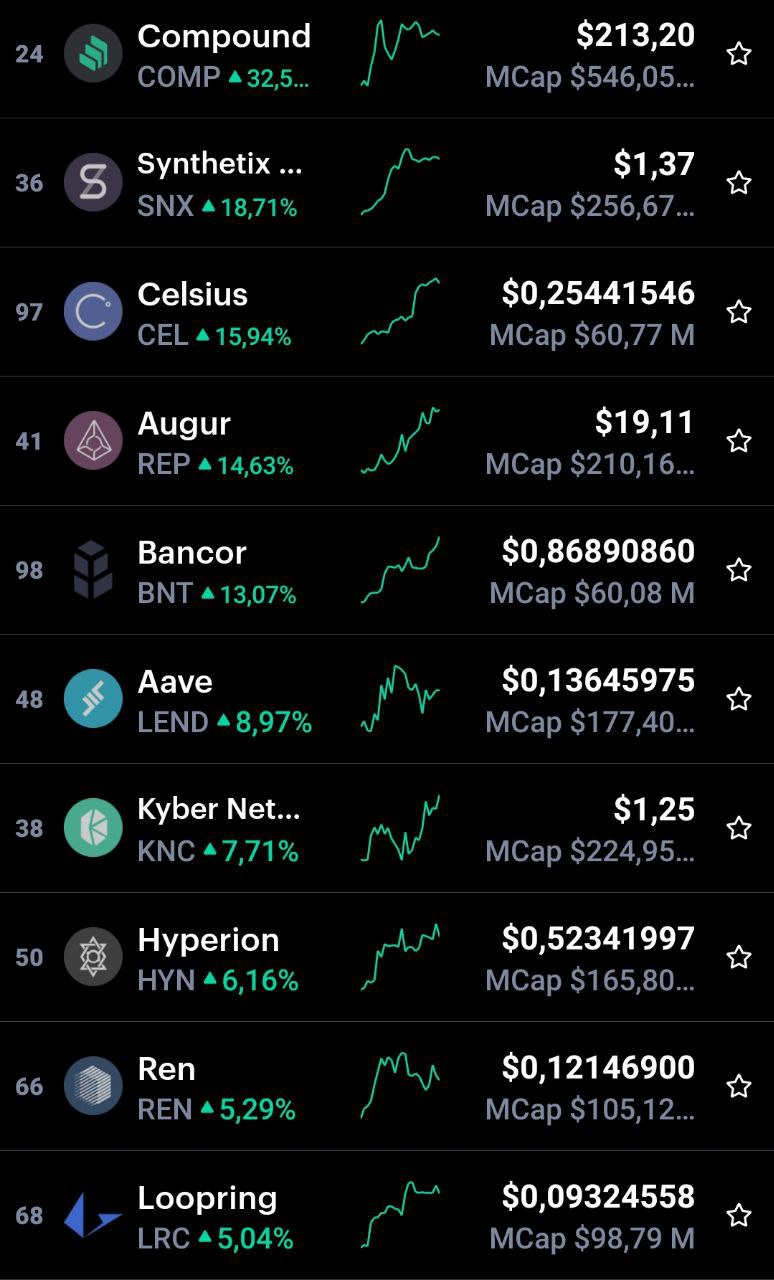The height and width of the screenshot is (1280, 774).
Task: Open the Compound (COMP) coin row
Action: [x=387, y=56]
